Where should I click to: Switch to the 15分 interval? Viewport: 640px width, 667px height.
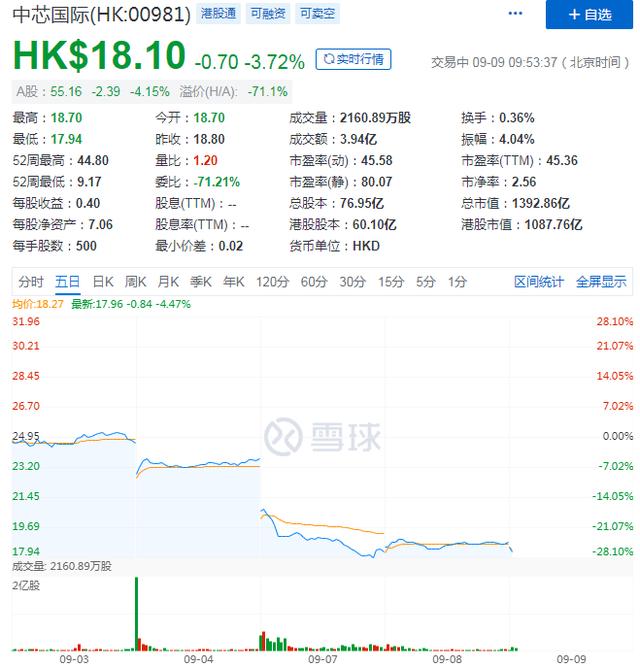click(x=390, y=282)
